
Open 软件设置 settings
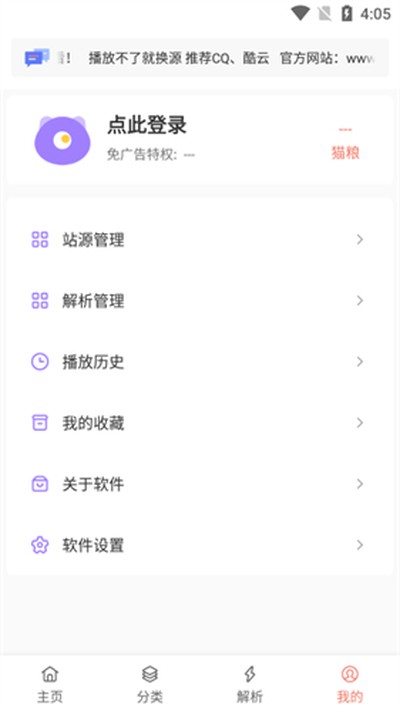(200, 545)
